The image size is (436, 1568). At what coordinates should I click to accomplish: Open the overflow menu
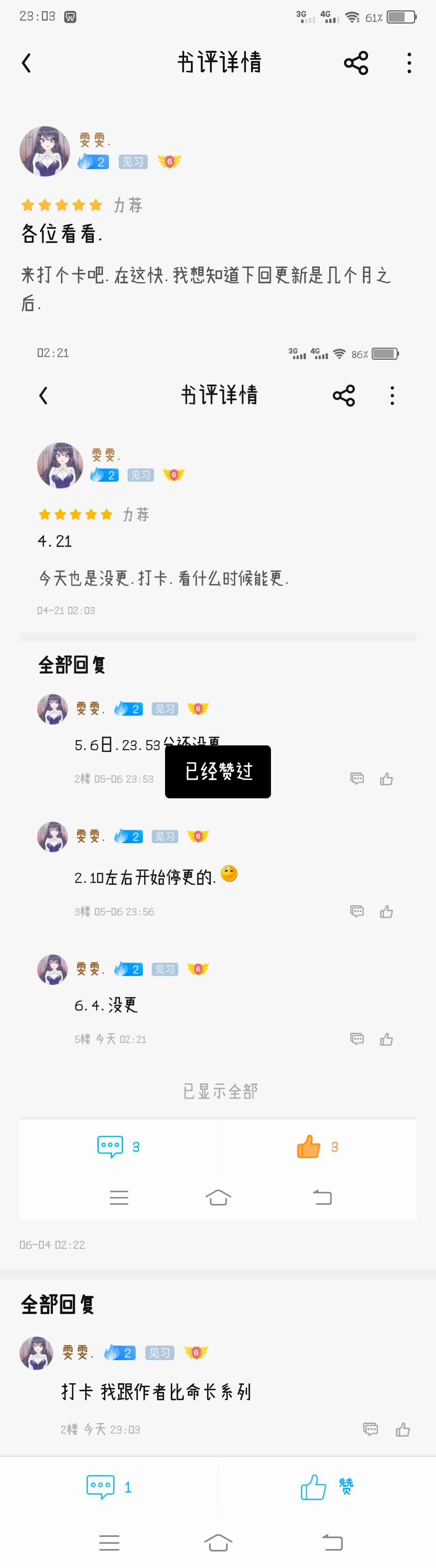coord(409,63)
